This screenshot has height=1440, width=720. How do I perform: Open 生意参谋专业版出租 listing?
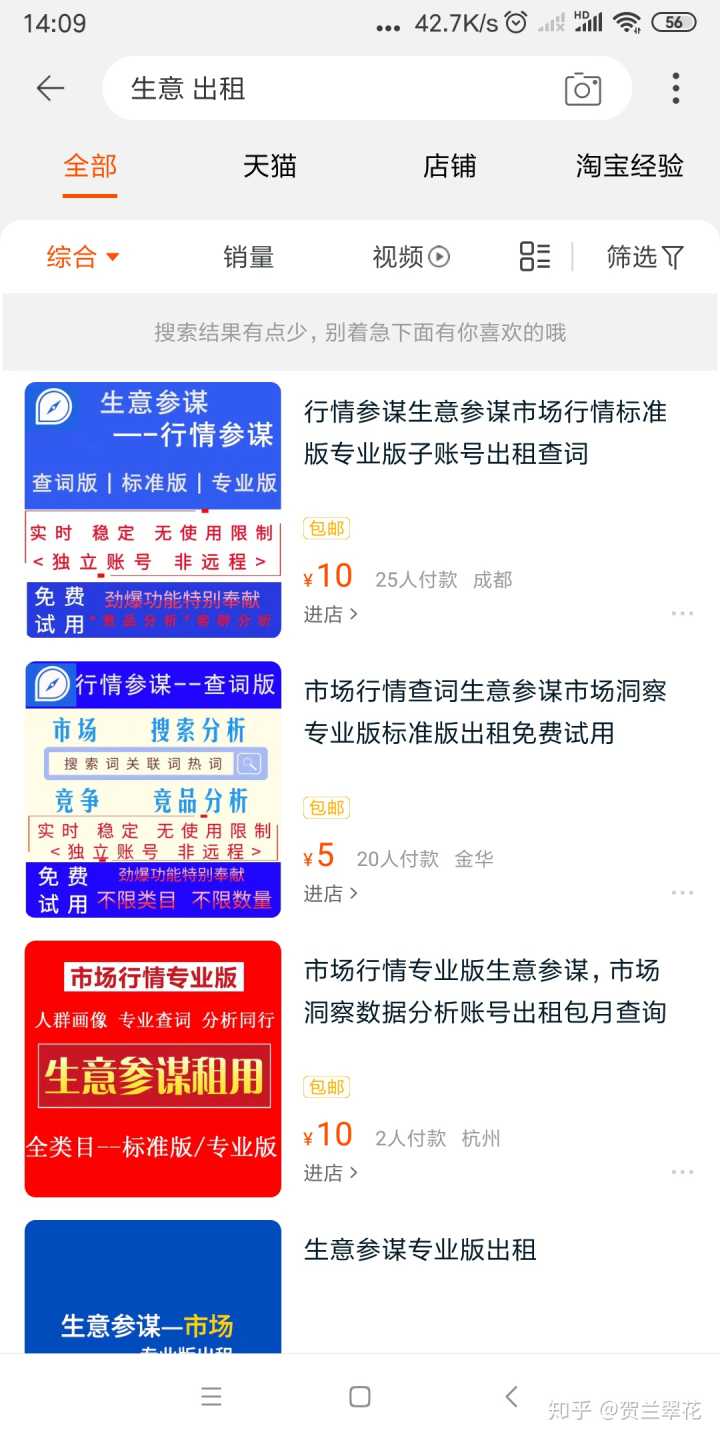pos(420,1250)
